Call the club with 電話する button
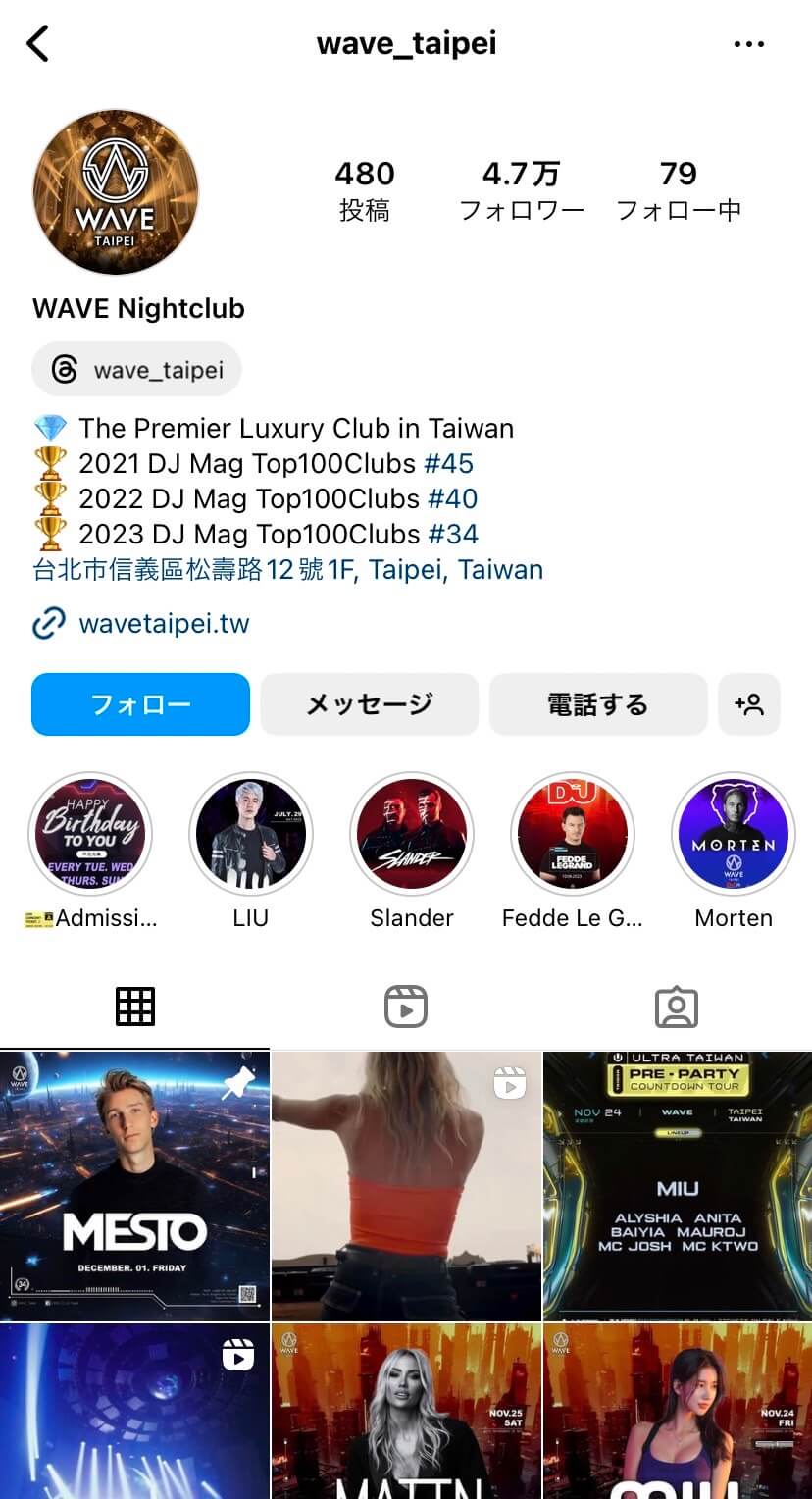 (597, 704)
